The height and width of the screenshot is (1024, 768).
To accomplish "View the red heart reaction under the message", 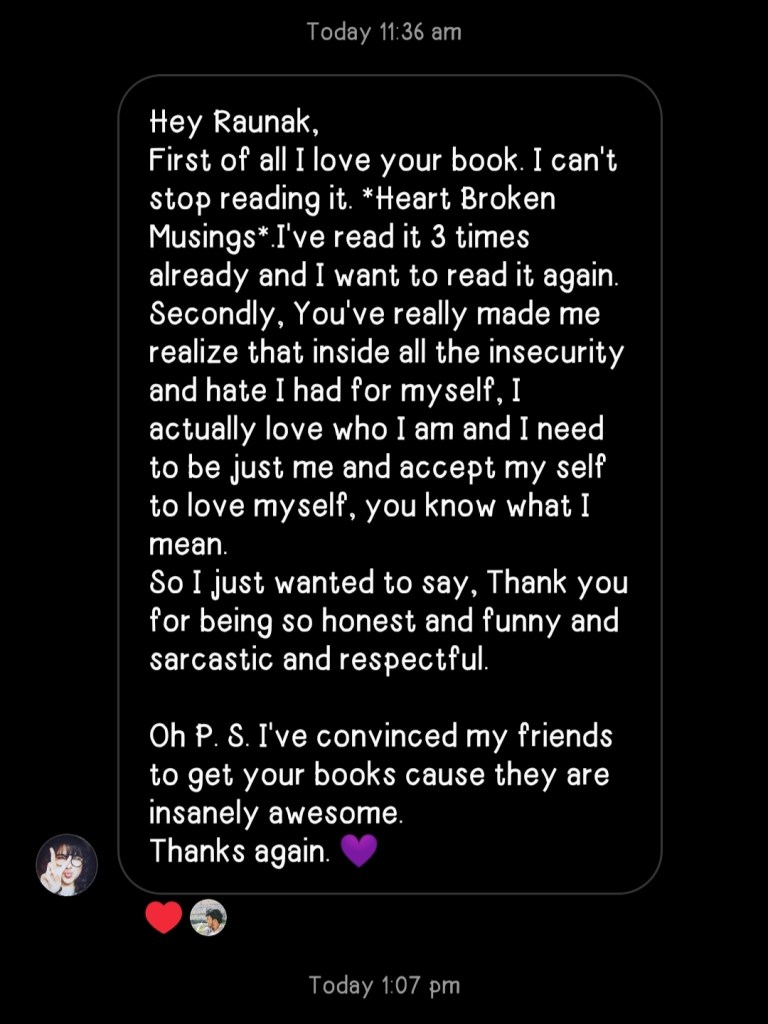I will coord(164,917).
